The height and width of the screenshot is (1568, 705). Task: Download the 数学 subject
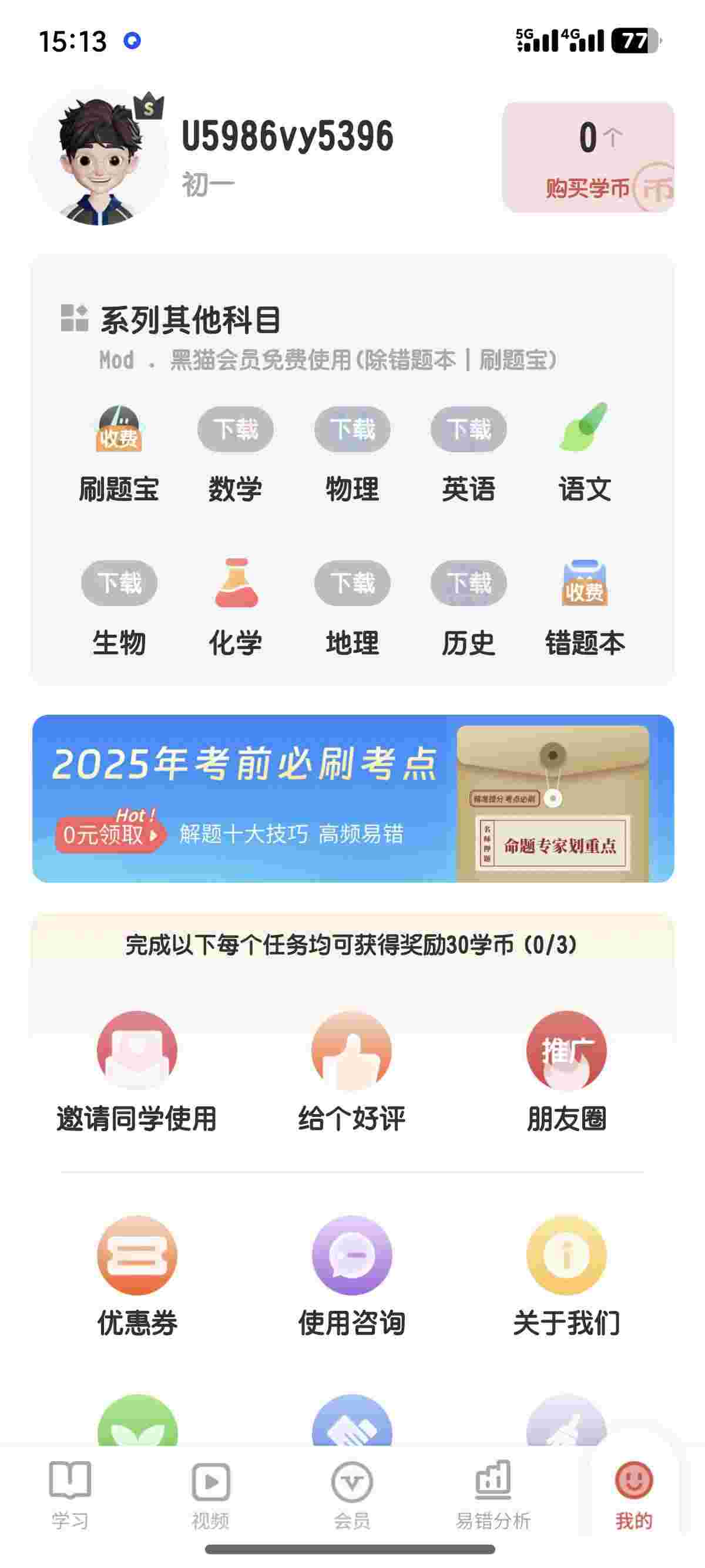coord(235,429)
